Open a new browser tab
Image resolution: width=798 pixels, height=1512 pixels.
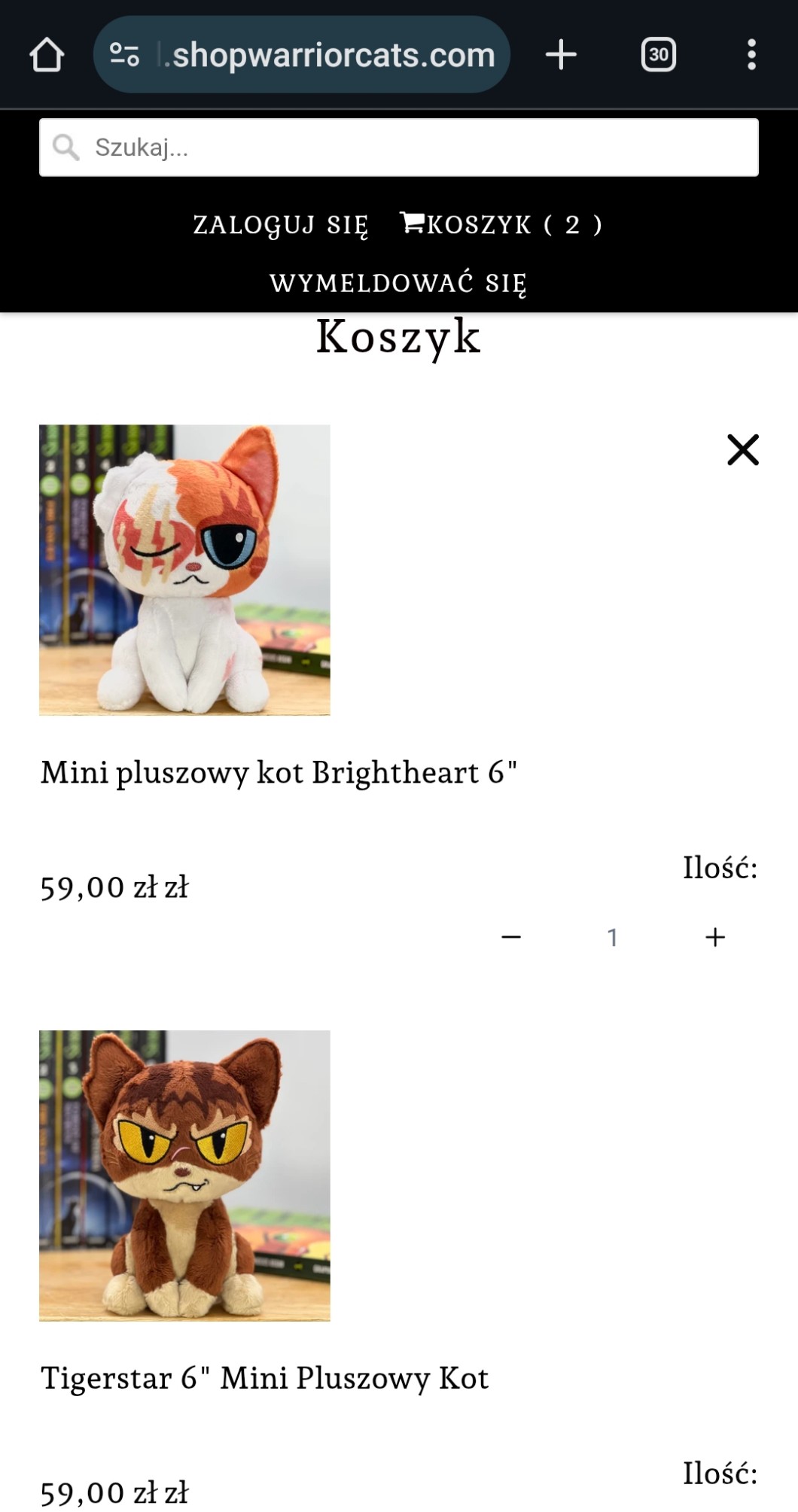(x=561, y=55)
